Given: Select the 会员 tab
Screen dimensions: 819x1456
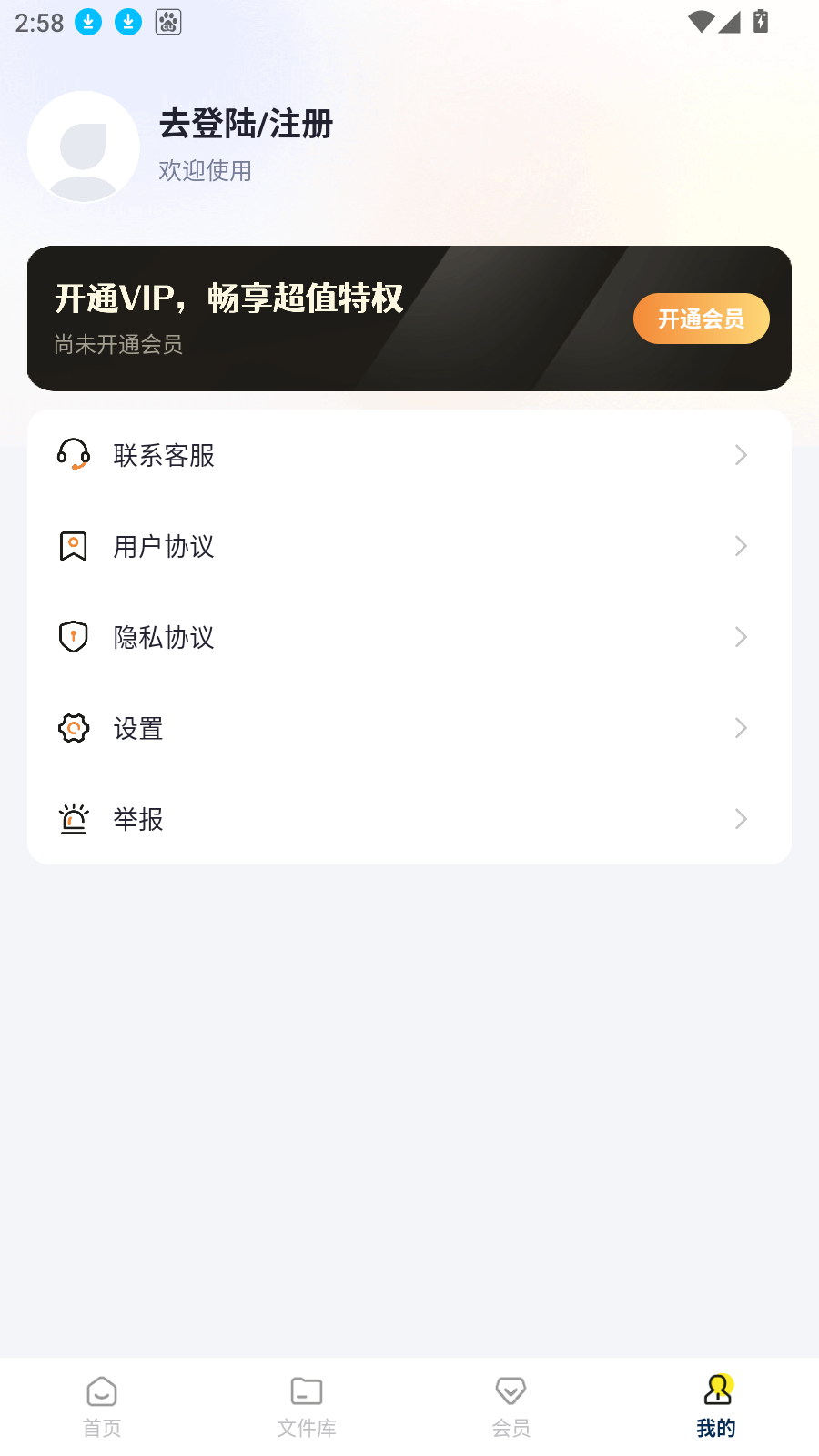Looking at the screenshot, I should pyautogui.click(x=511, y=1406).
